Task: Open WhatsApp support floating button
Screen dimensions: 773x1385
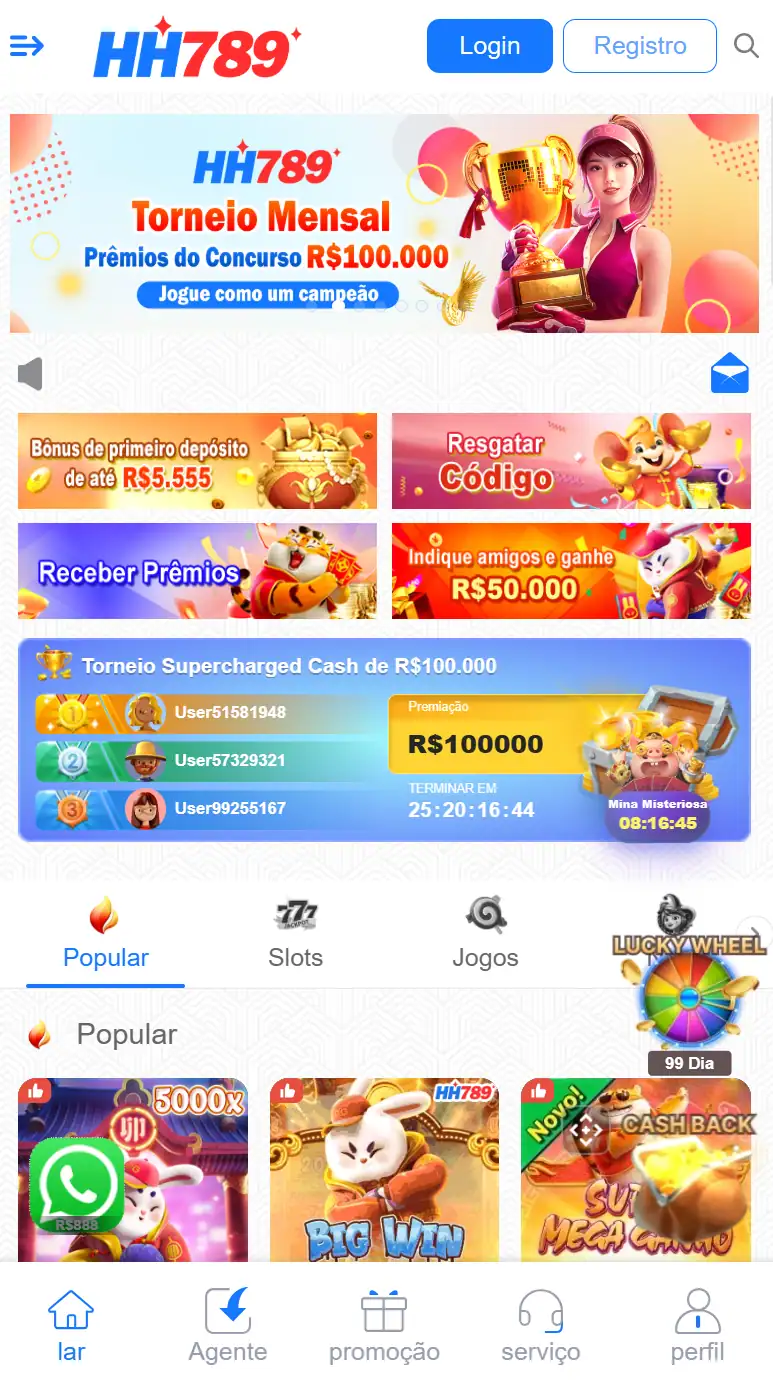Action: [x=77, y=1185]
